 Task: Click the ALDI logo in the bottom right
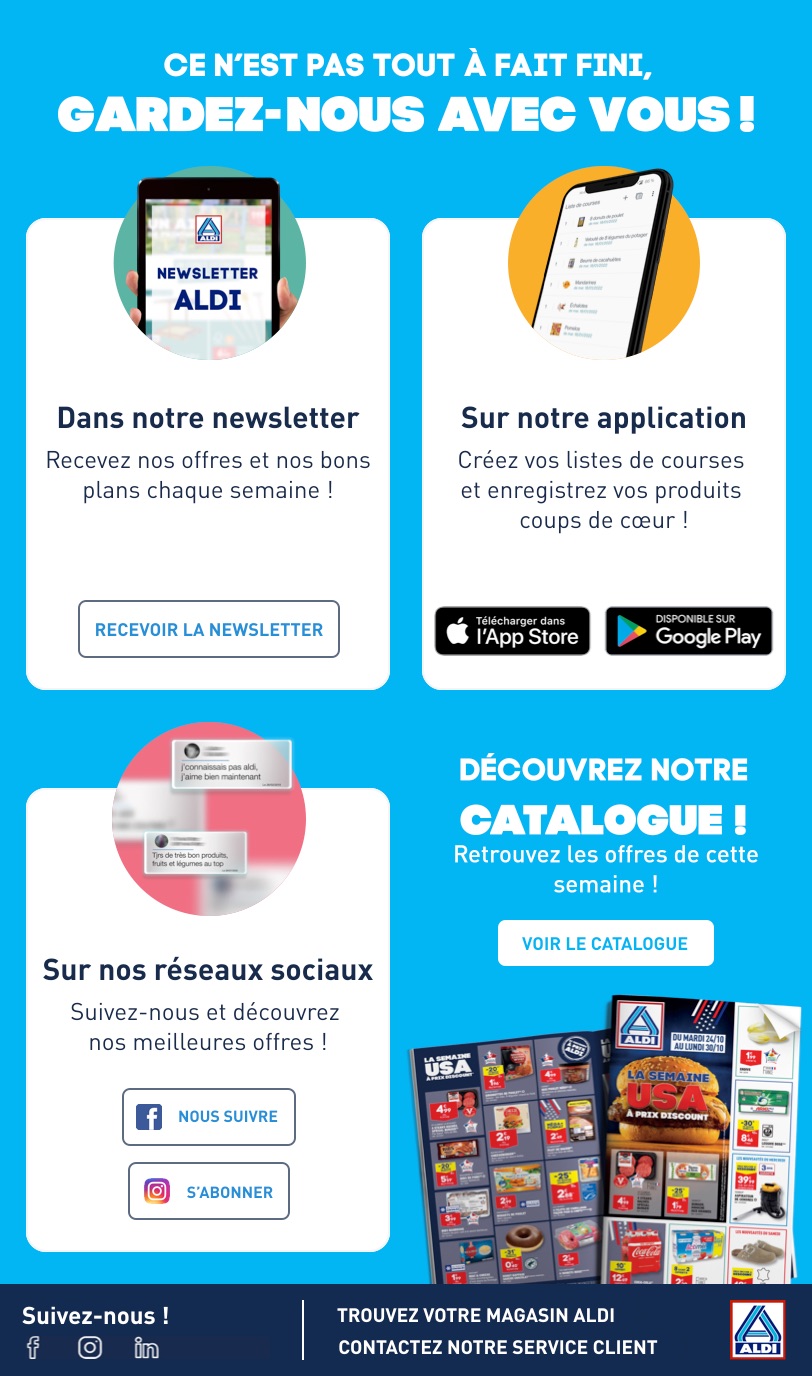point(757,1330)
